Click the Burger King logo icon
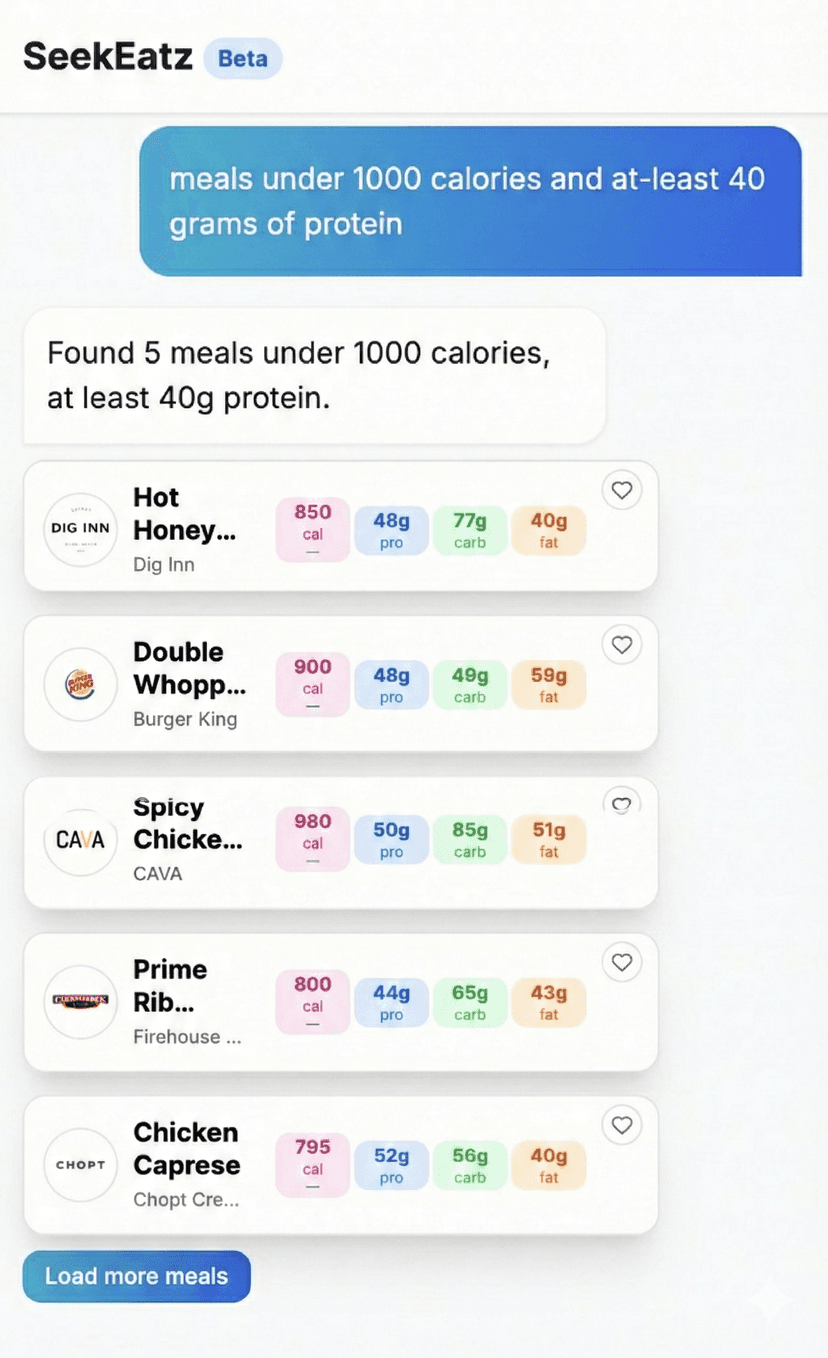 click(80, 684)
